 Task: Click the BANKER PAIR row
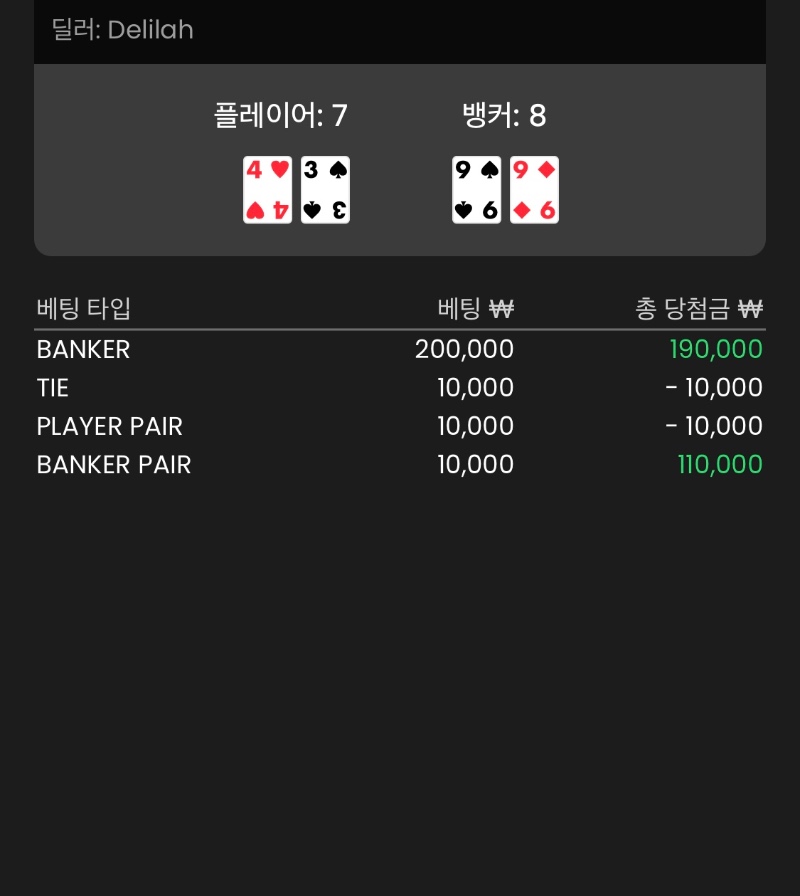pyautogui.click(x=113, y=464)
